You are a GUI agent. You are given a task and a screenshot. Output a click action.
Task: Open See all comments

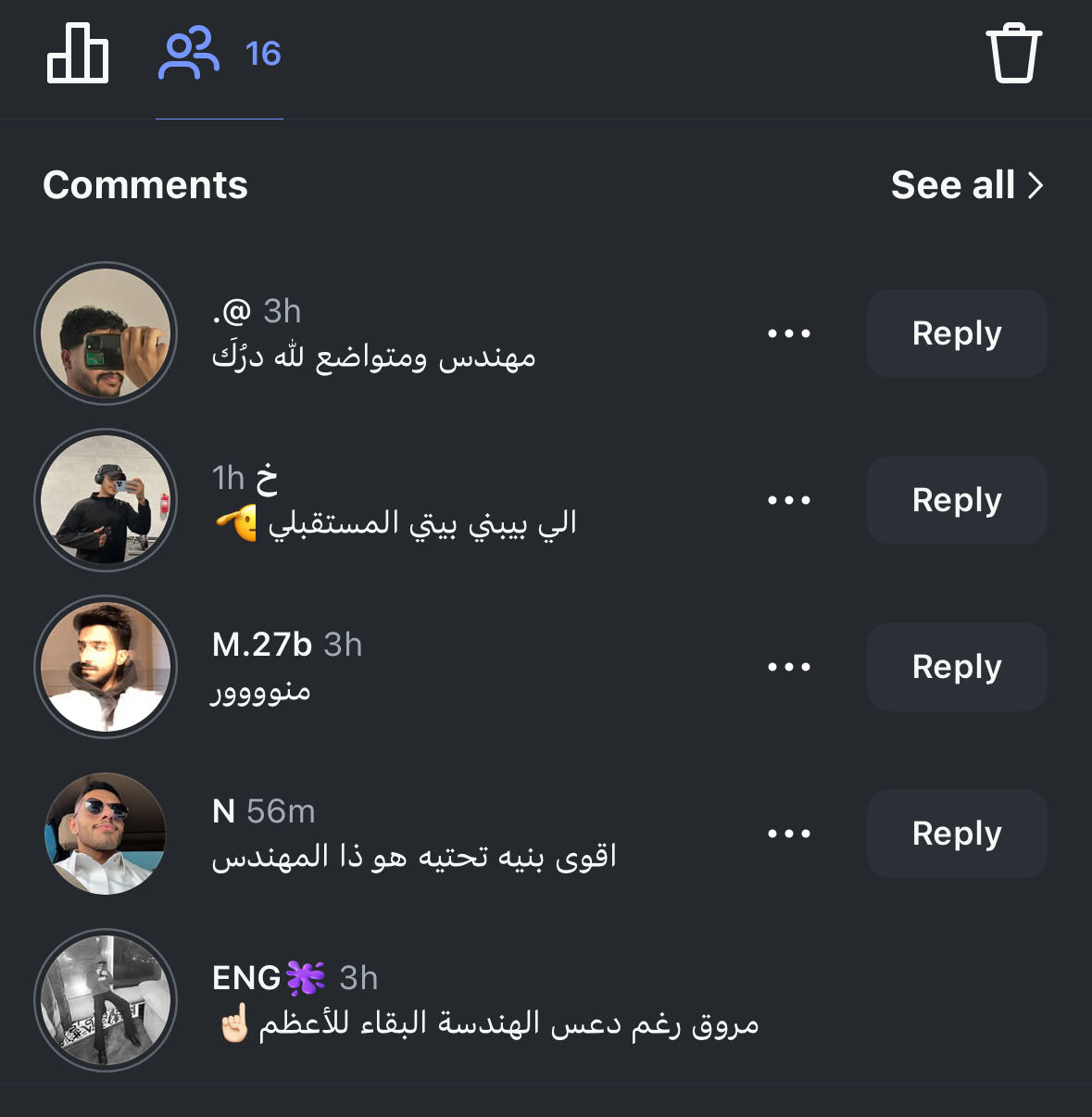(966, 185)
